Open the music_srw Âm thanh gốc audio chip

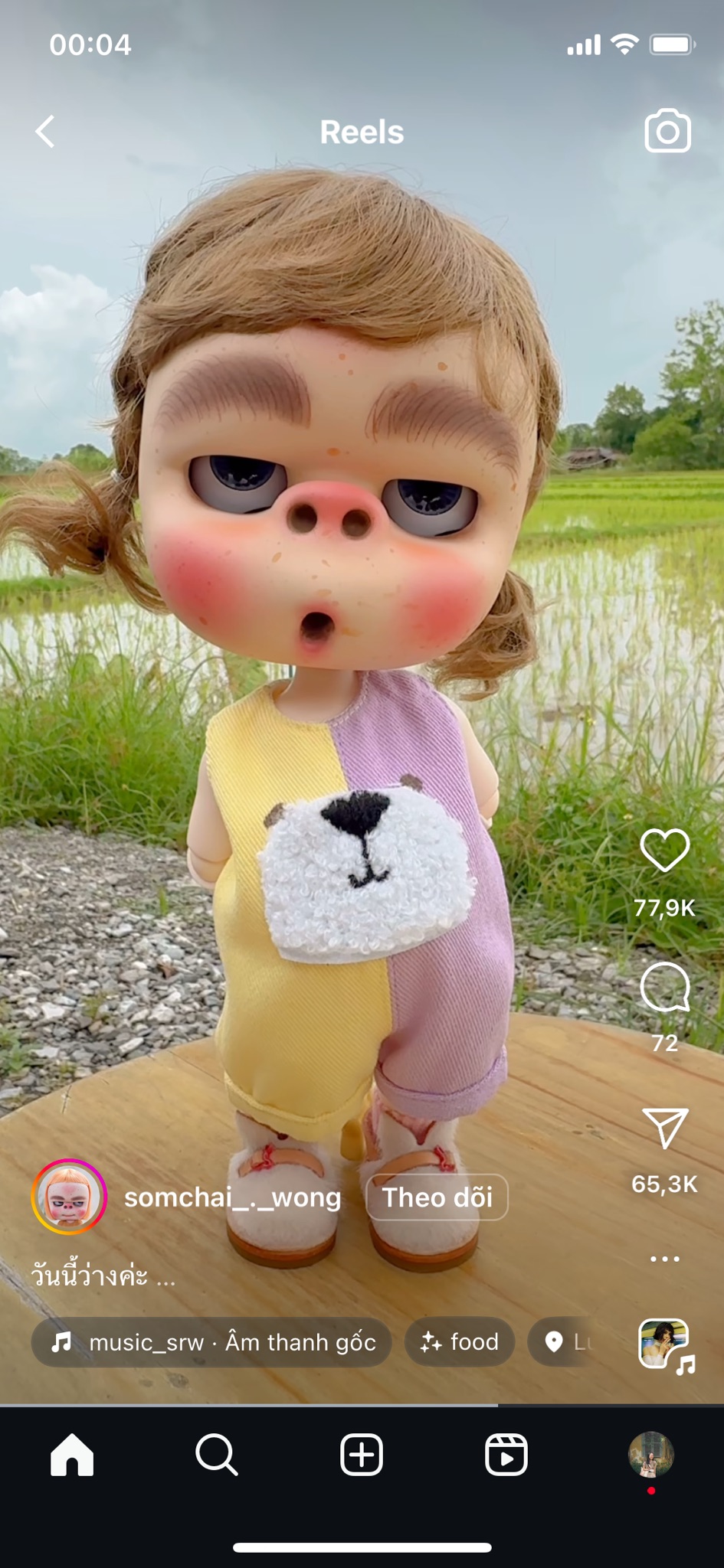(x=211, y=1341)
